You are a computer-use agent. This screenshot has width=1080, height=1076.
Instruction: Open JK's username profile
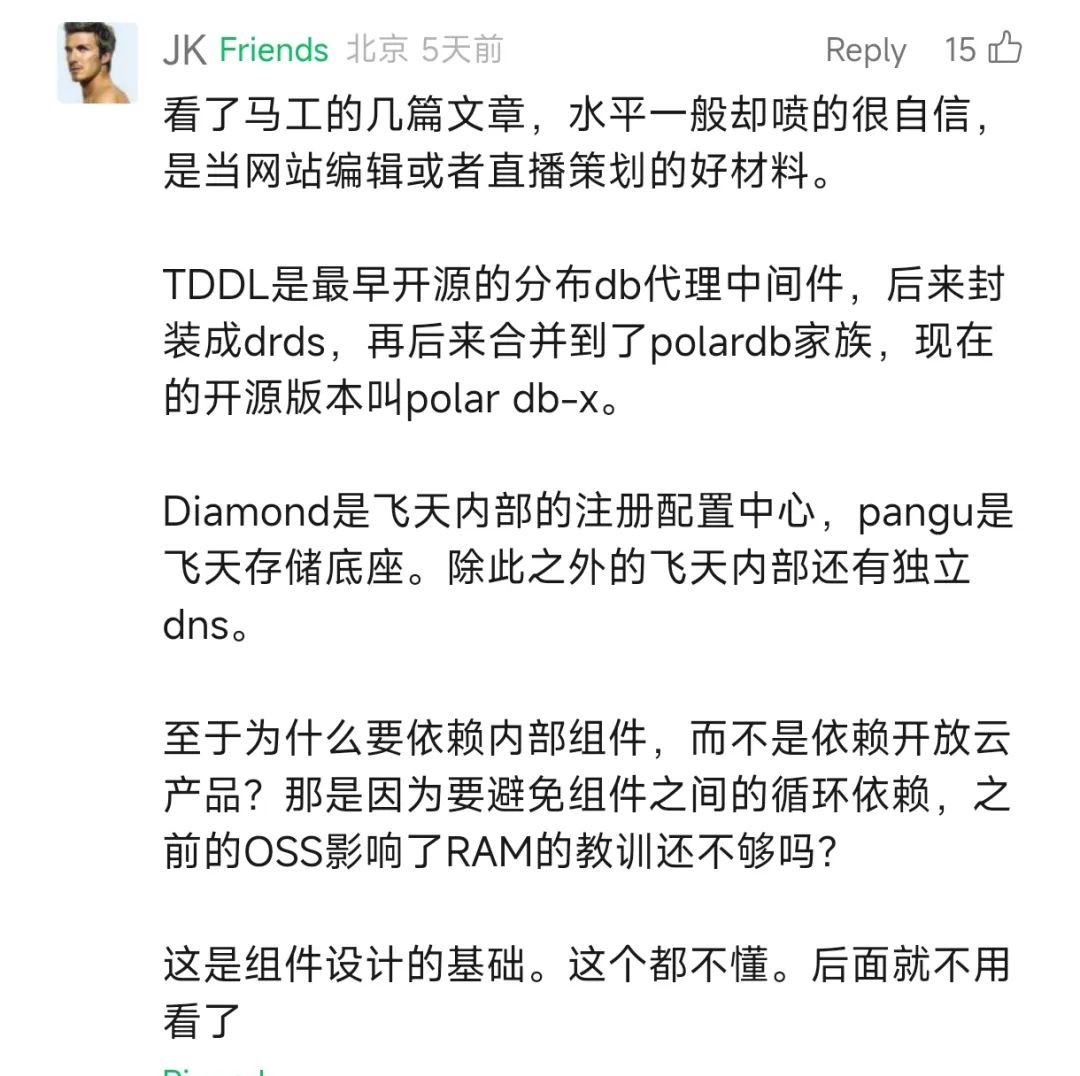tap(184, 50)
